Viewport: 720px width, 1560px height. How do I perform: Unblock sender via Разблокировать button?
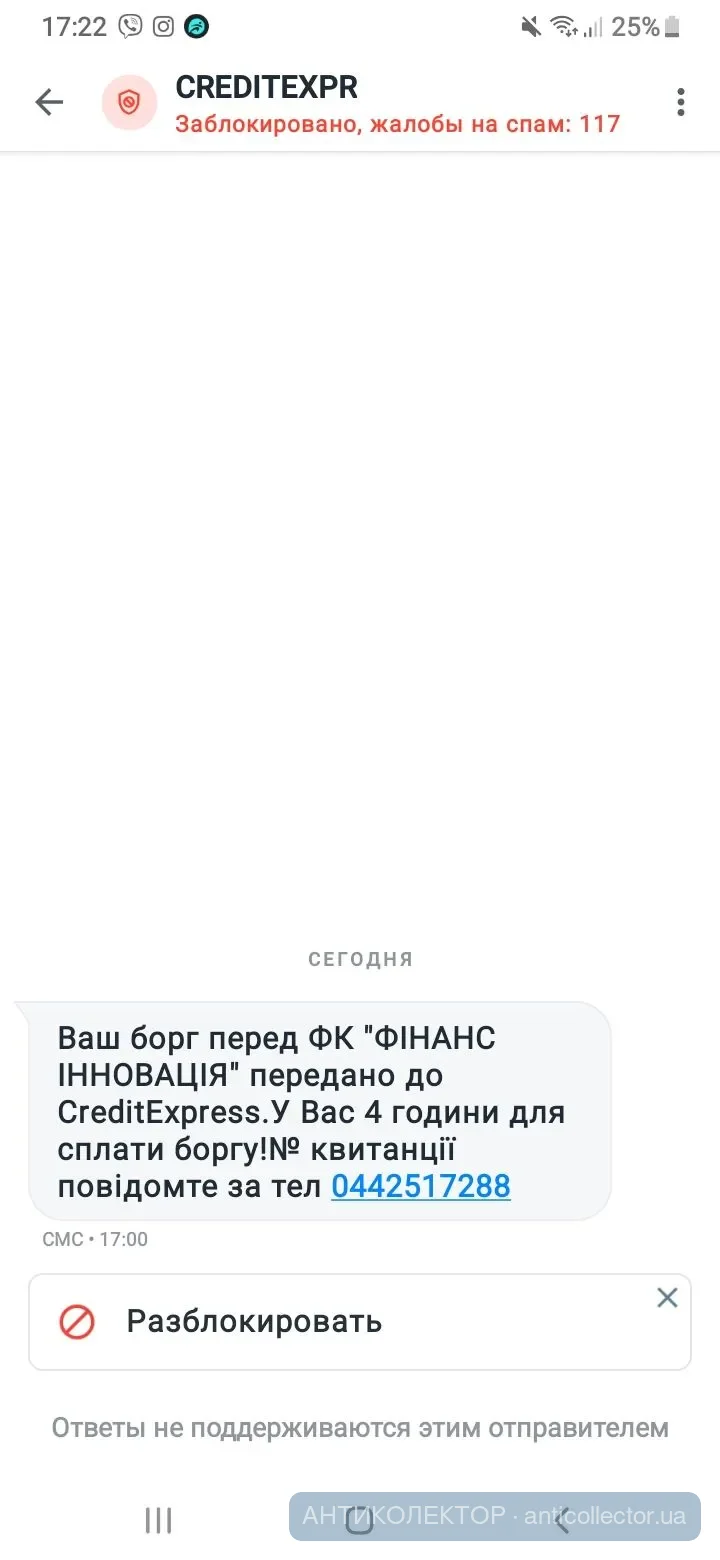click(x=254, y=1321)
